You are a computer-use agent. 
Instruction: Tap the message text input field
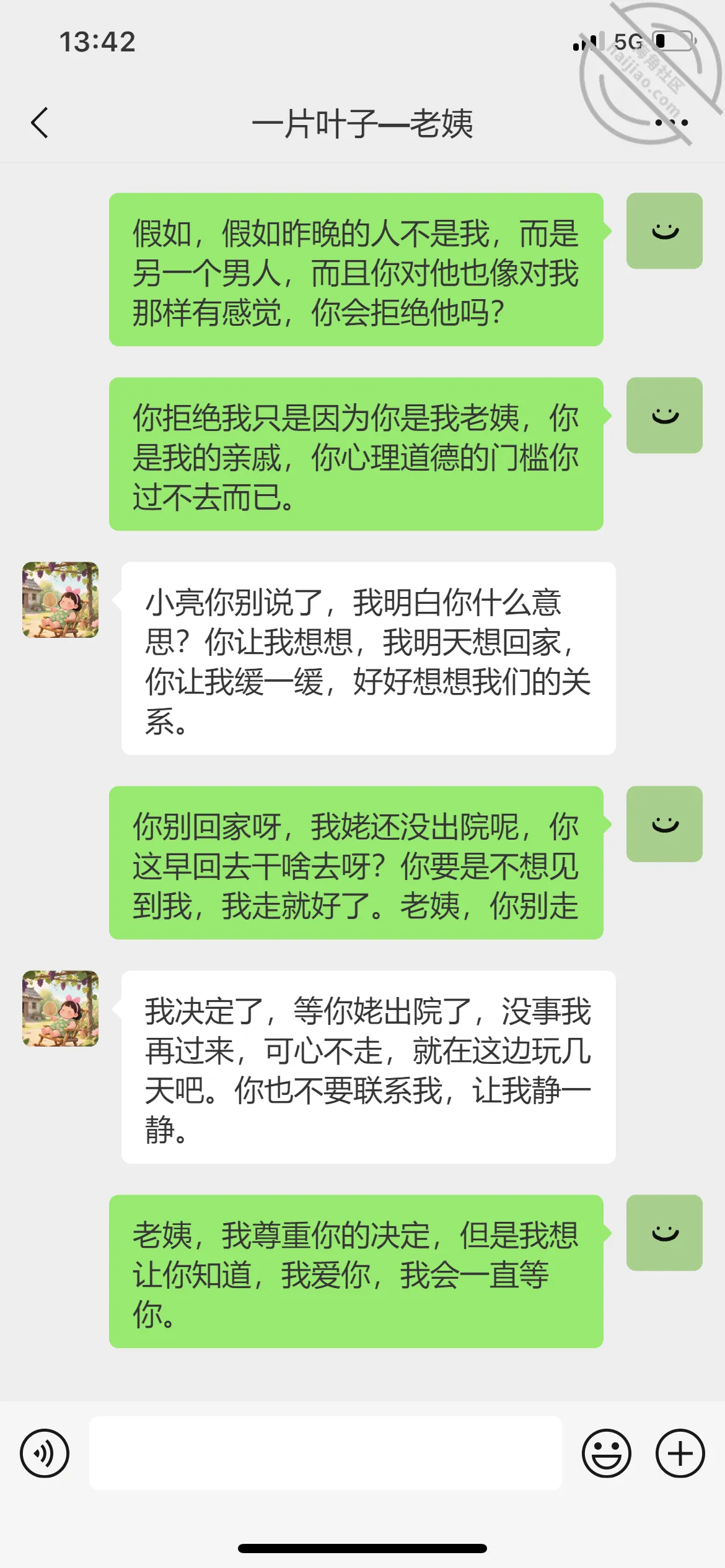[325, 1453]
